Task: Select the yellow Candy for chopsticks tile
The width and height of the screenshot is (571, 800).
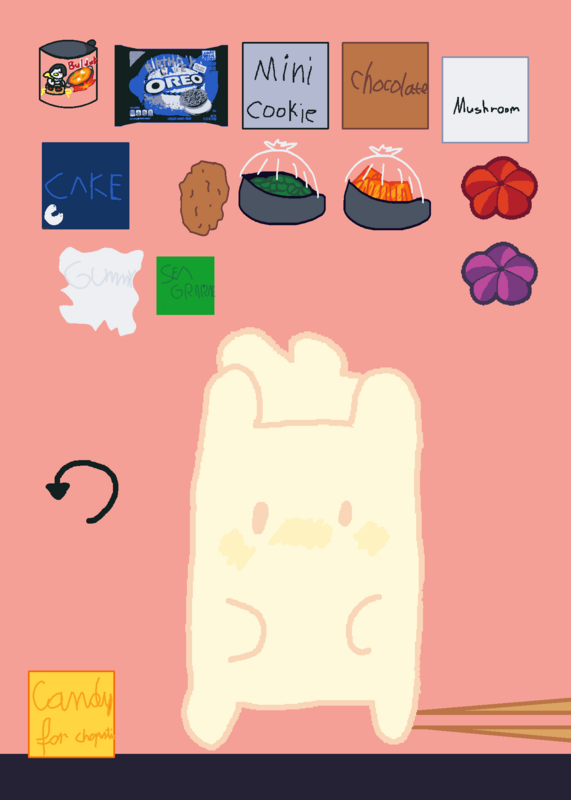Action: (71, 714)
